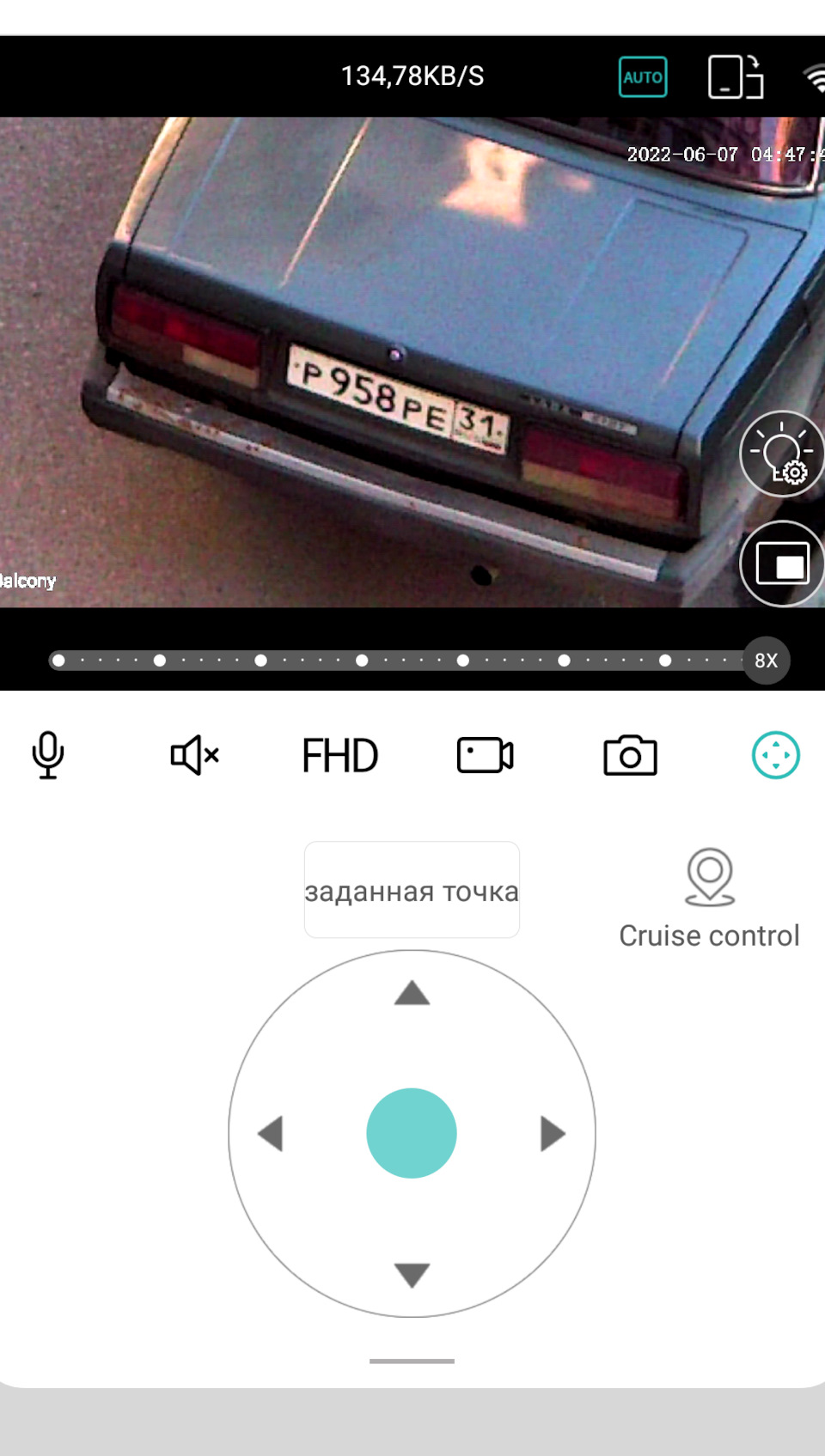This screenshot has height=1456, width=825.
Task: Unmute the camera sound
Action: (194, 756)
